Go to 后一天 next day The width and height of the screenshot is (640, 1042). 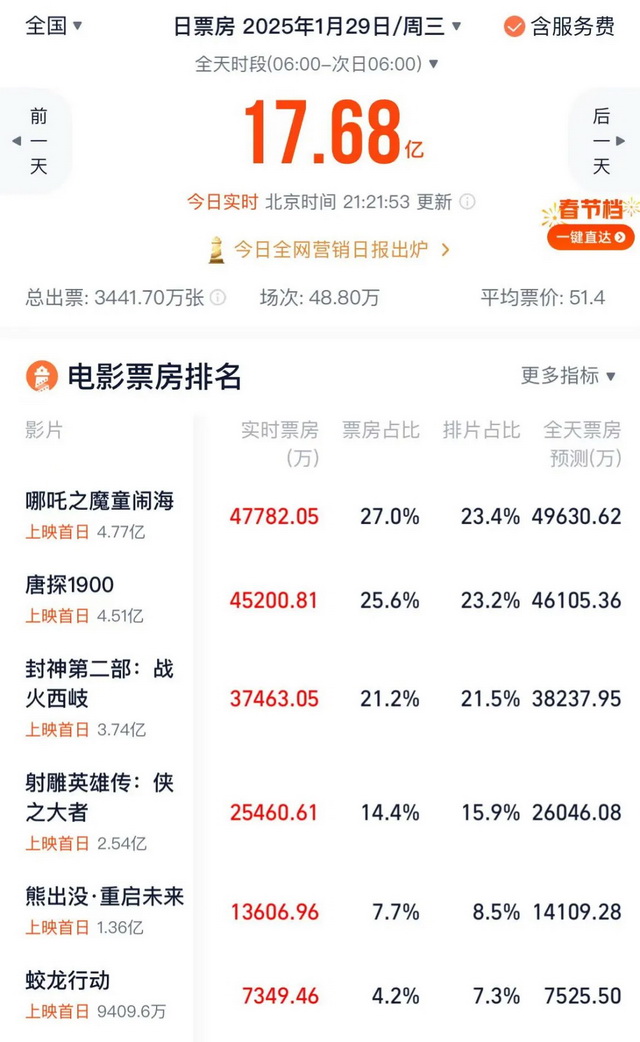(603, 141)
